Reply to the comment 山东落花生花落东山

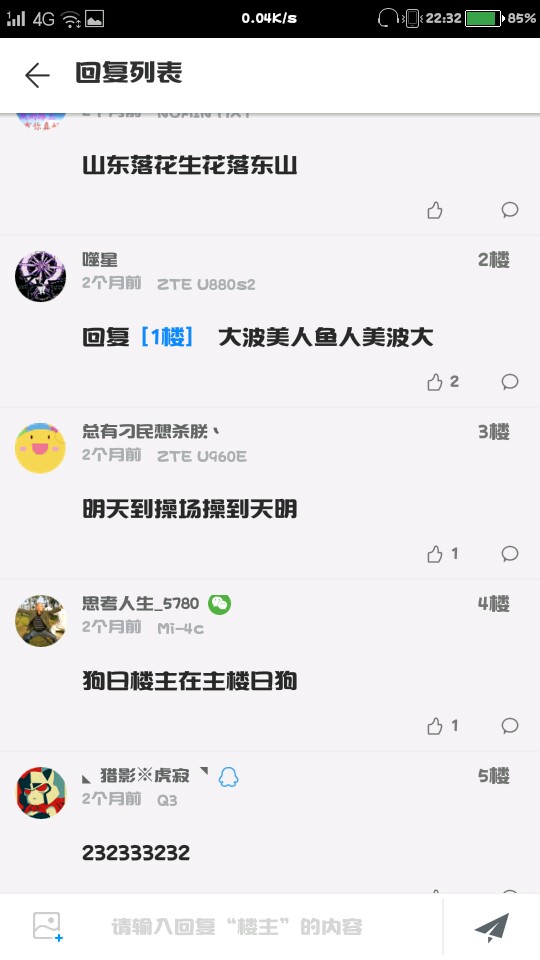coord(509,210)
